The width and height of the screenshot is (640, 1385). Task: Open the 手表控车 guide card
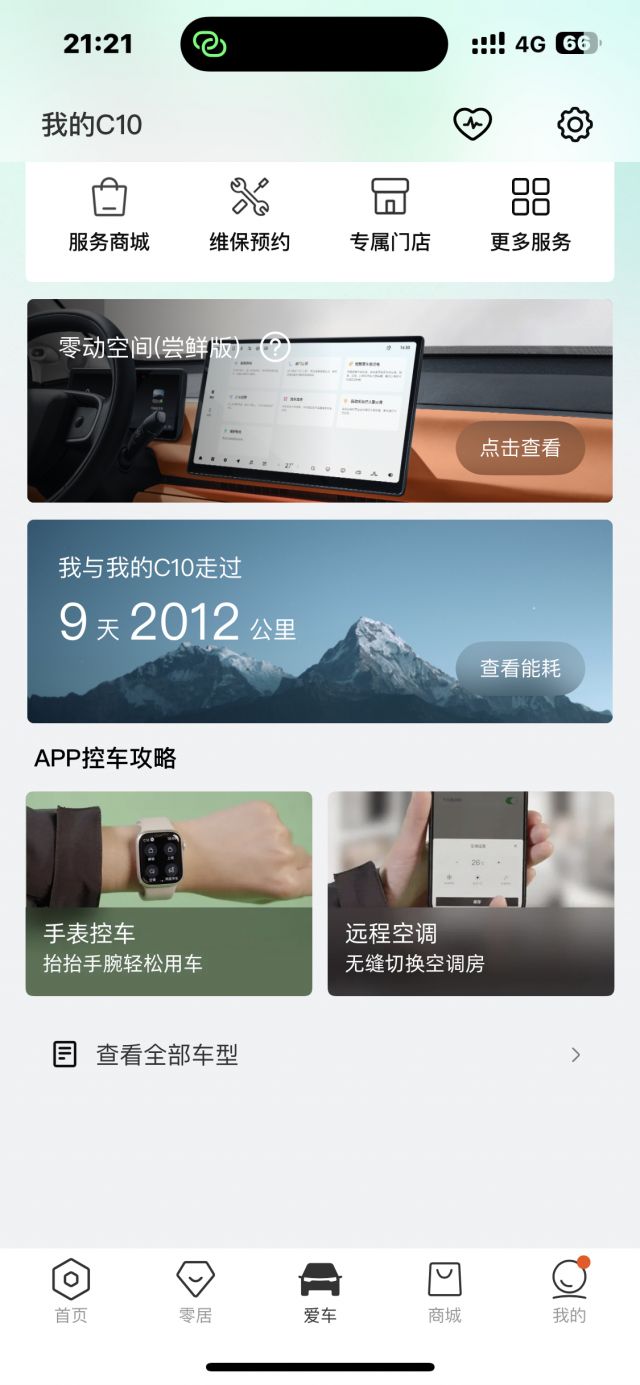click(169, 893)
